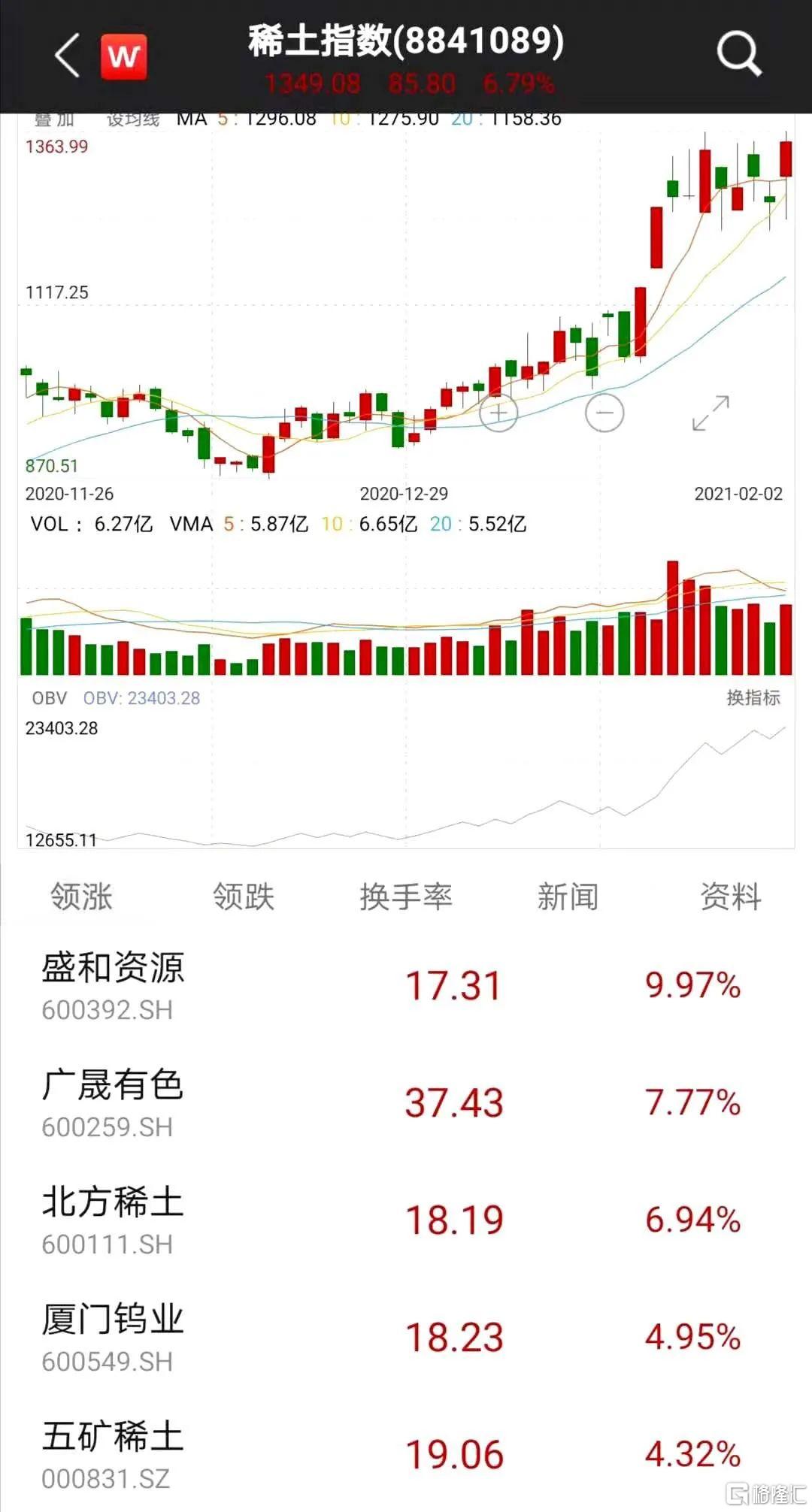Open the 资料 tab
This screenshot has height=1512, width=812.
pyautogui.click(x=731, y=897)
